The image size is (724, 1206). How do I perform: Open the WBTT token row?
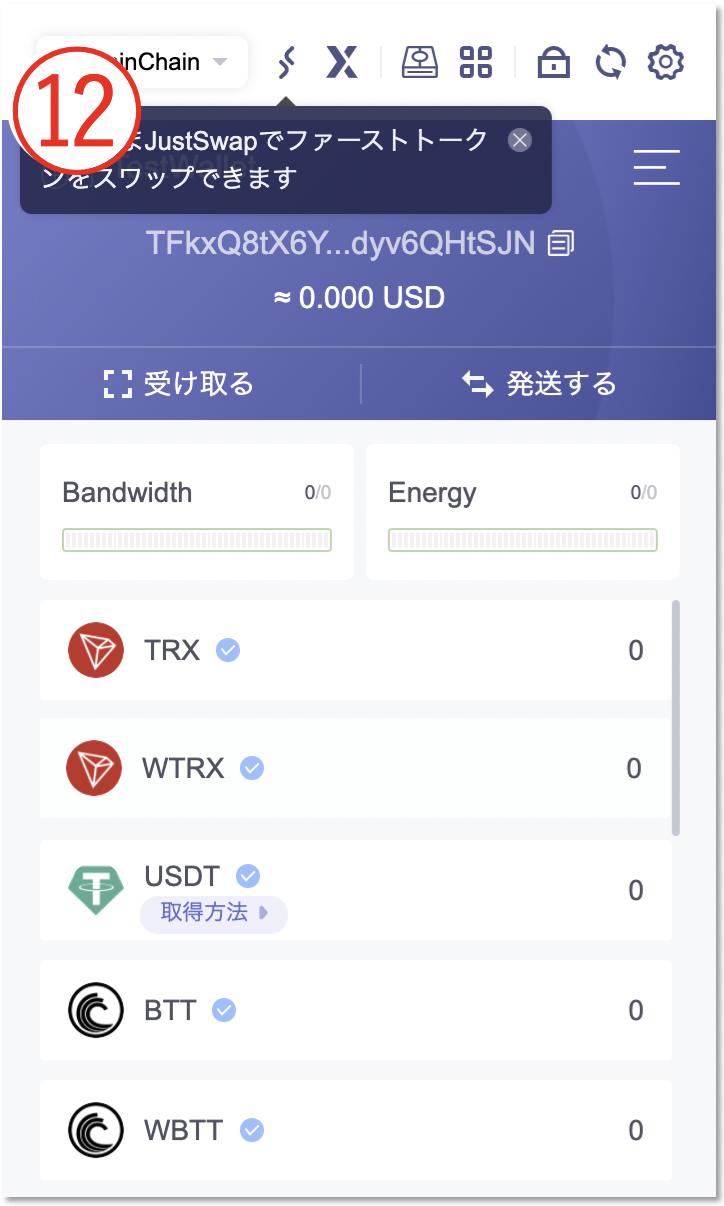(x=355, y=1131)
